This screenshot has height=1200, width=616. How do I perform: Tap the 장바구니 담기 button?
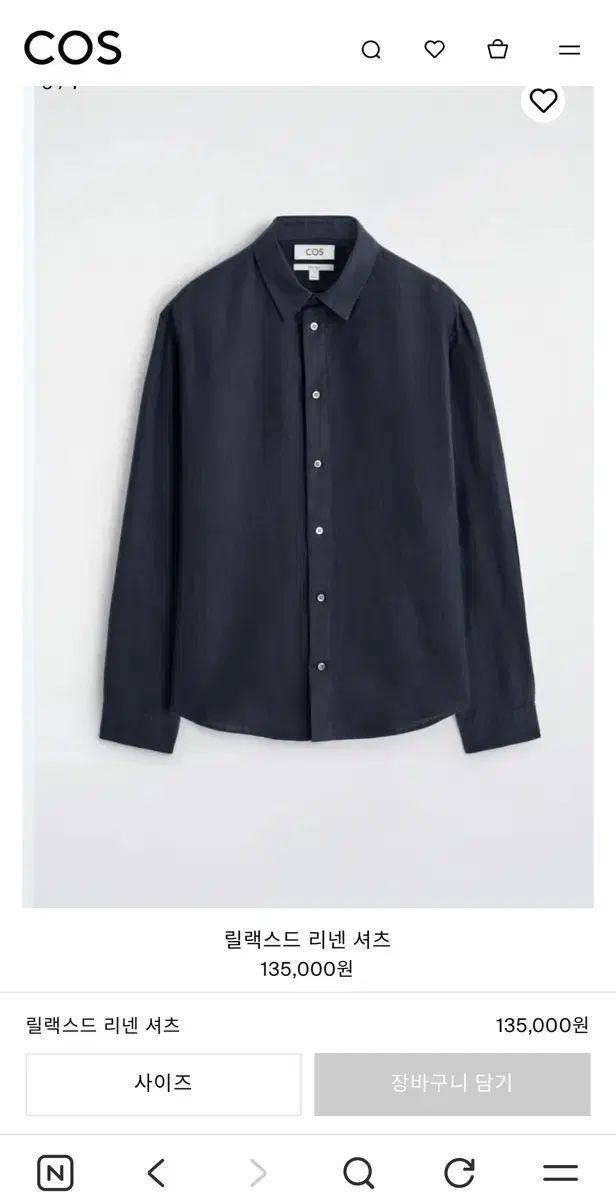tap(452, 1084)
